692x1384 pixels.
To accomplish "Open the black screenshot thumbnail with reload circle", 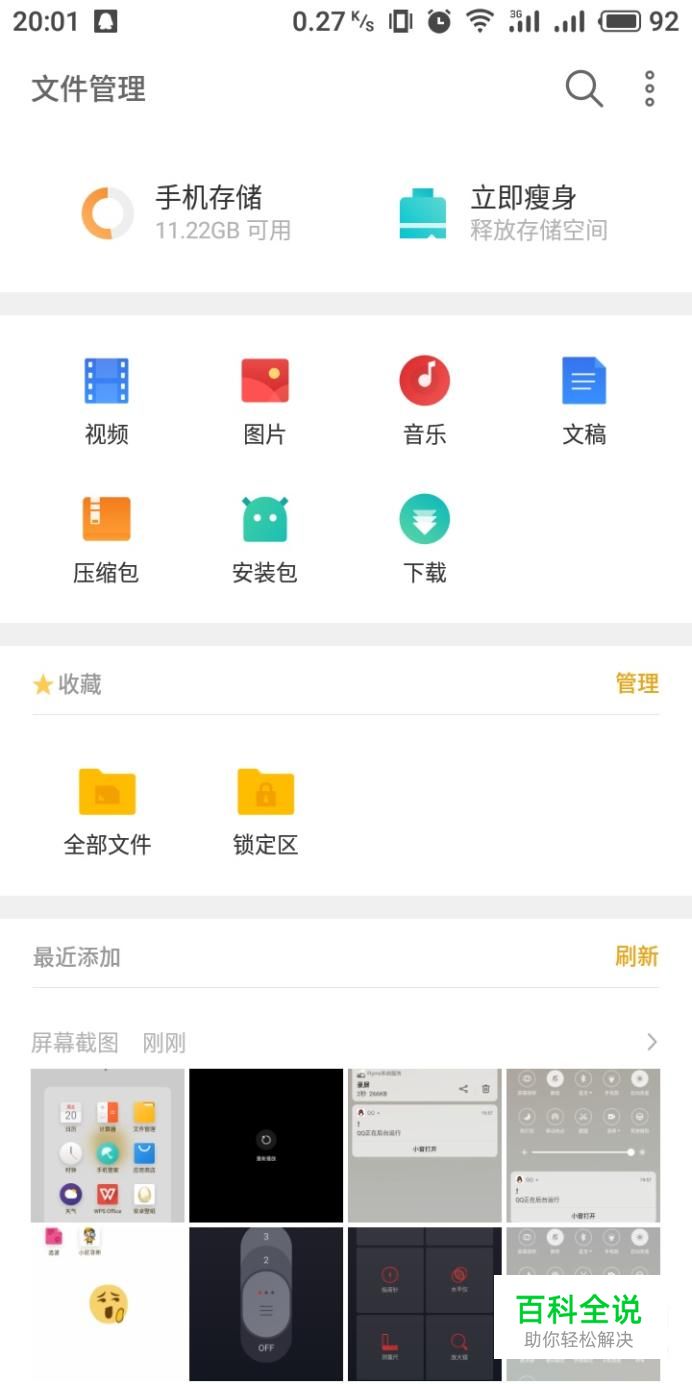I will [266, 1145].
